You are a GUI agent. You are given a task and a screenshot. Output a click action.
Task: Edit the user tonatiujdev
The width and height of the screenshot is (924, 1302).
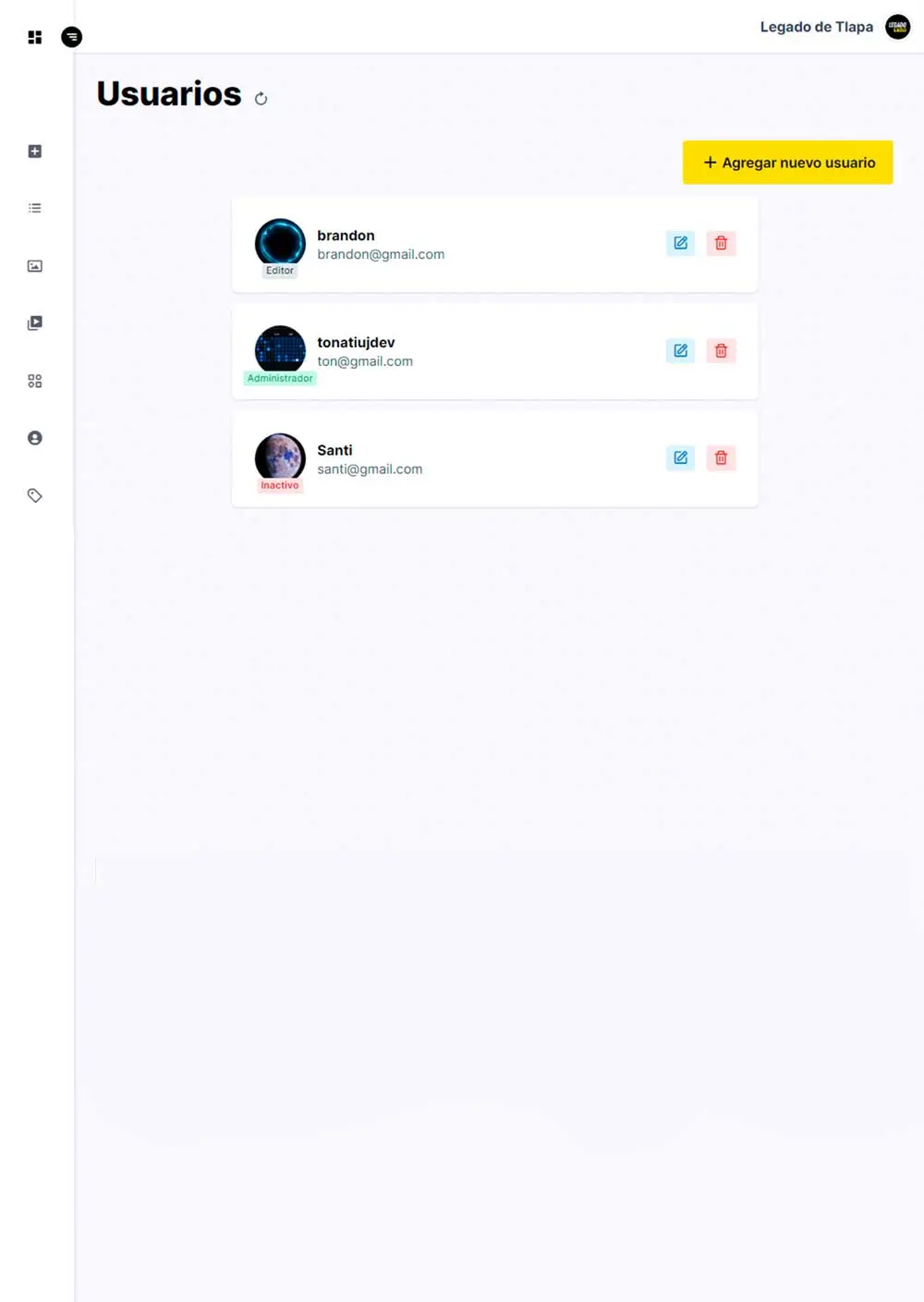[680, 351]
